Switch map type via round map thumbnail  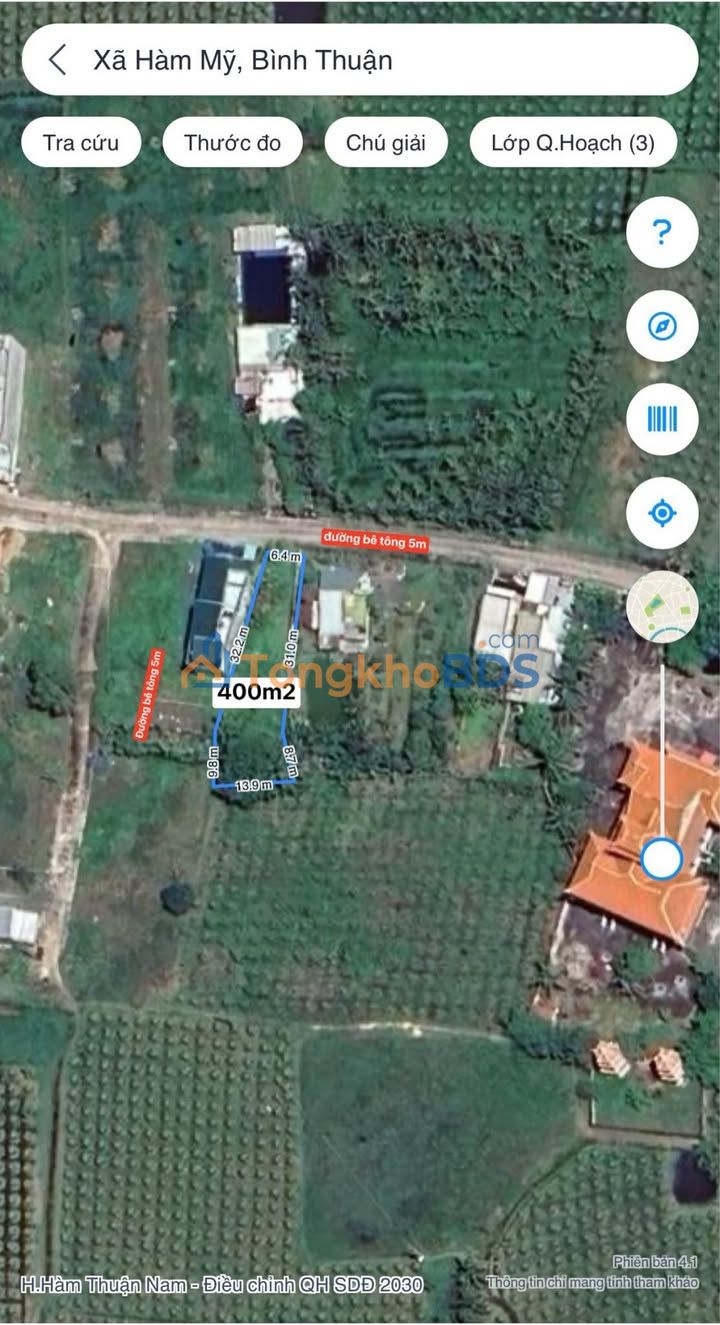pyautogui.click(x=662, y=607)
